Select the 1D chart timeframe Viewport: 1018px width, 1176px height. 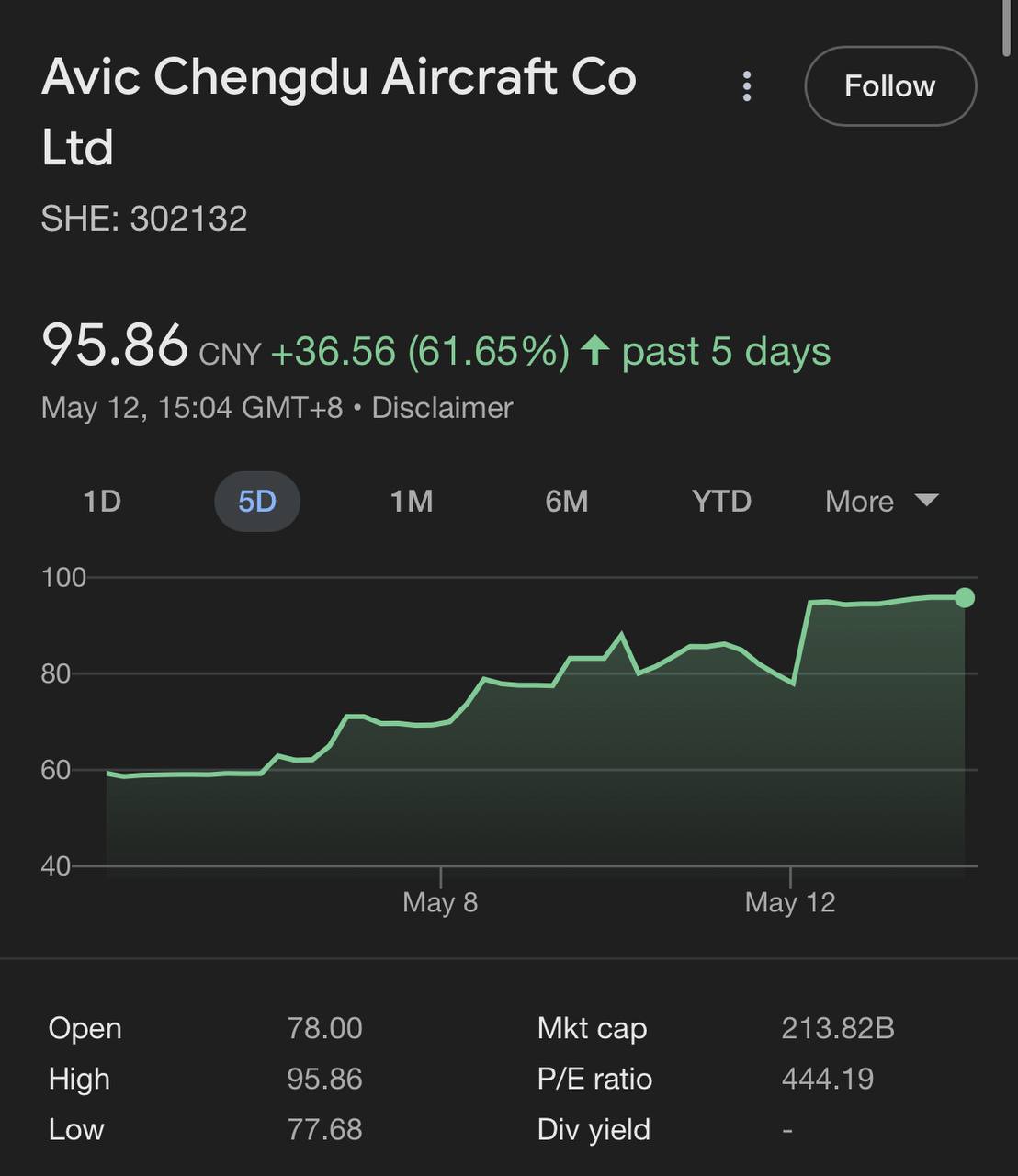tap(102, 501)
